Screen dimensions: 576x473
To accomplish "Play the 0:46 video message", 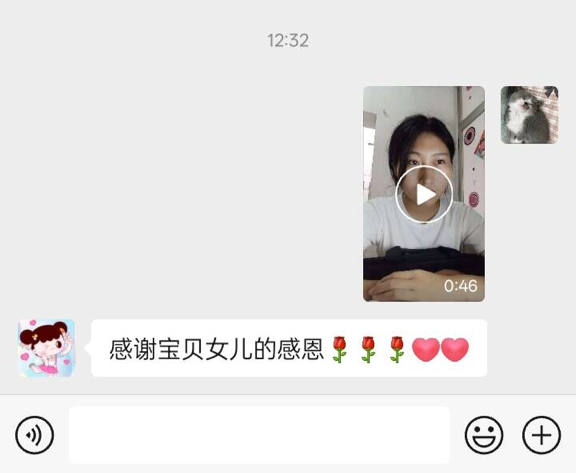I will 424,194.
